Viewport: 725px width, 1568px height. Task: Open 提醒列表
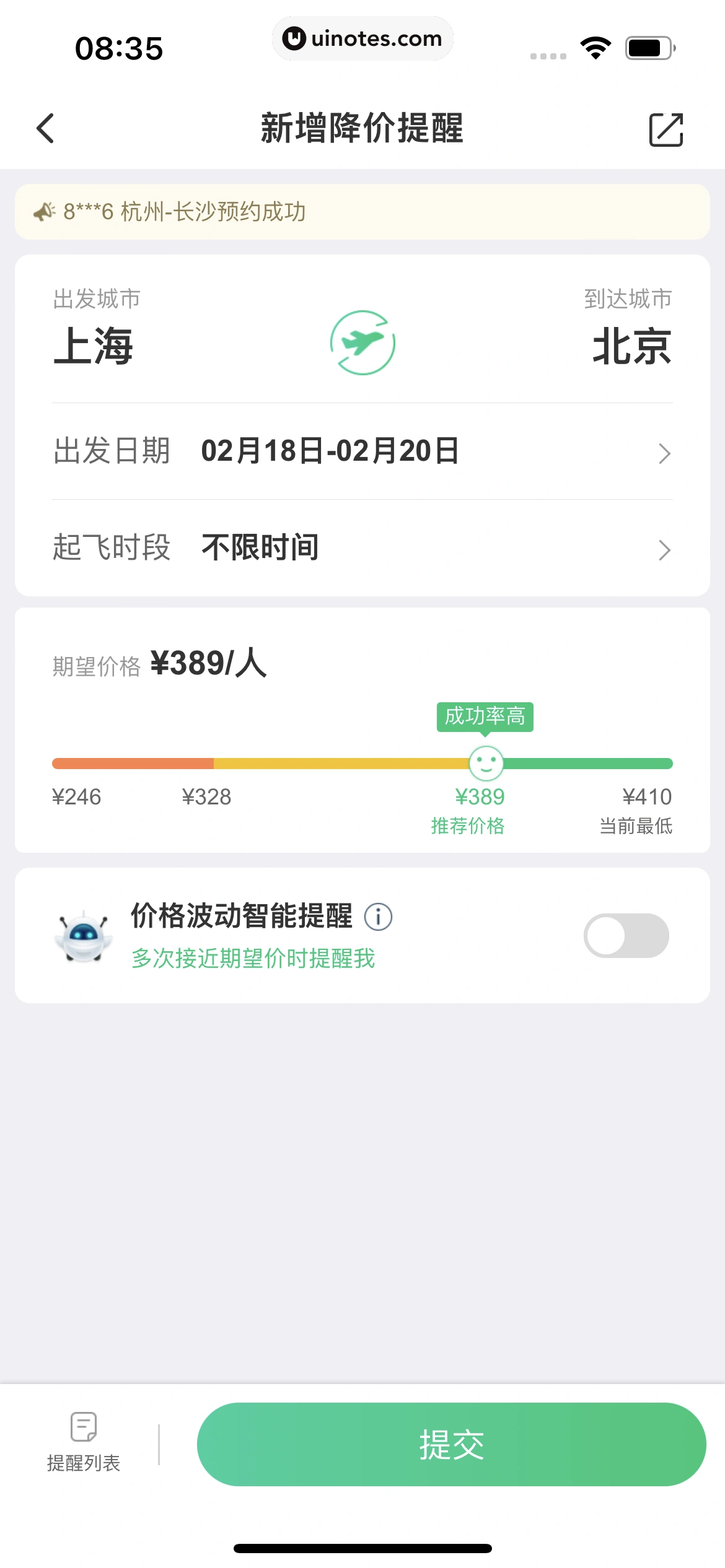click(84, 1443)
